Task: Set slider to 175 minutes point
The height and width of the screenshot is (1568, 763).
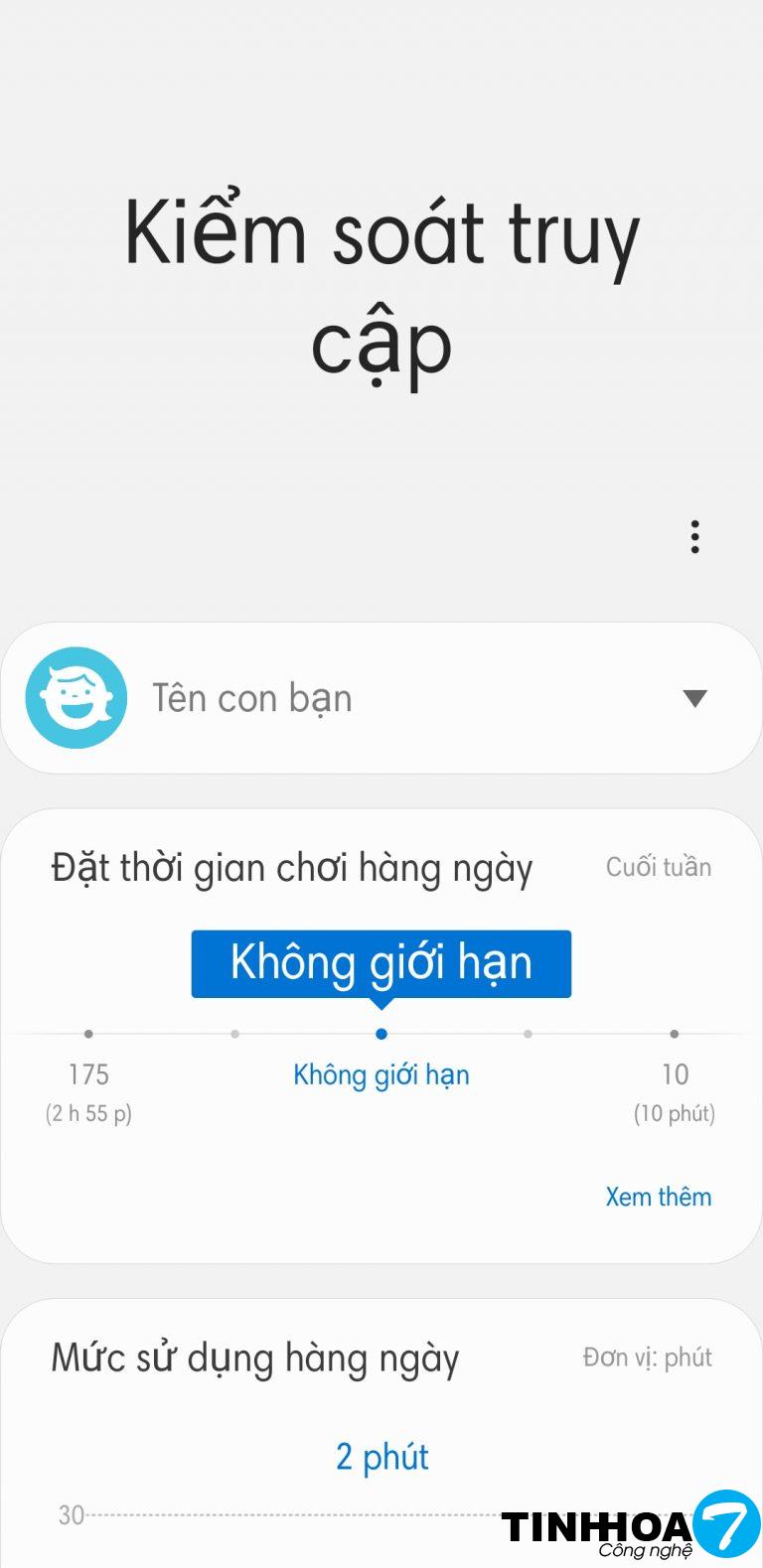Action: click(x=88, y=1034)
